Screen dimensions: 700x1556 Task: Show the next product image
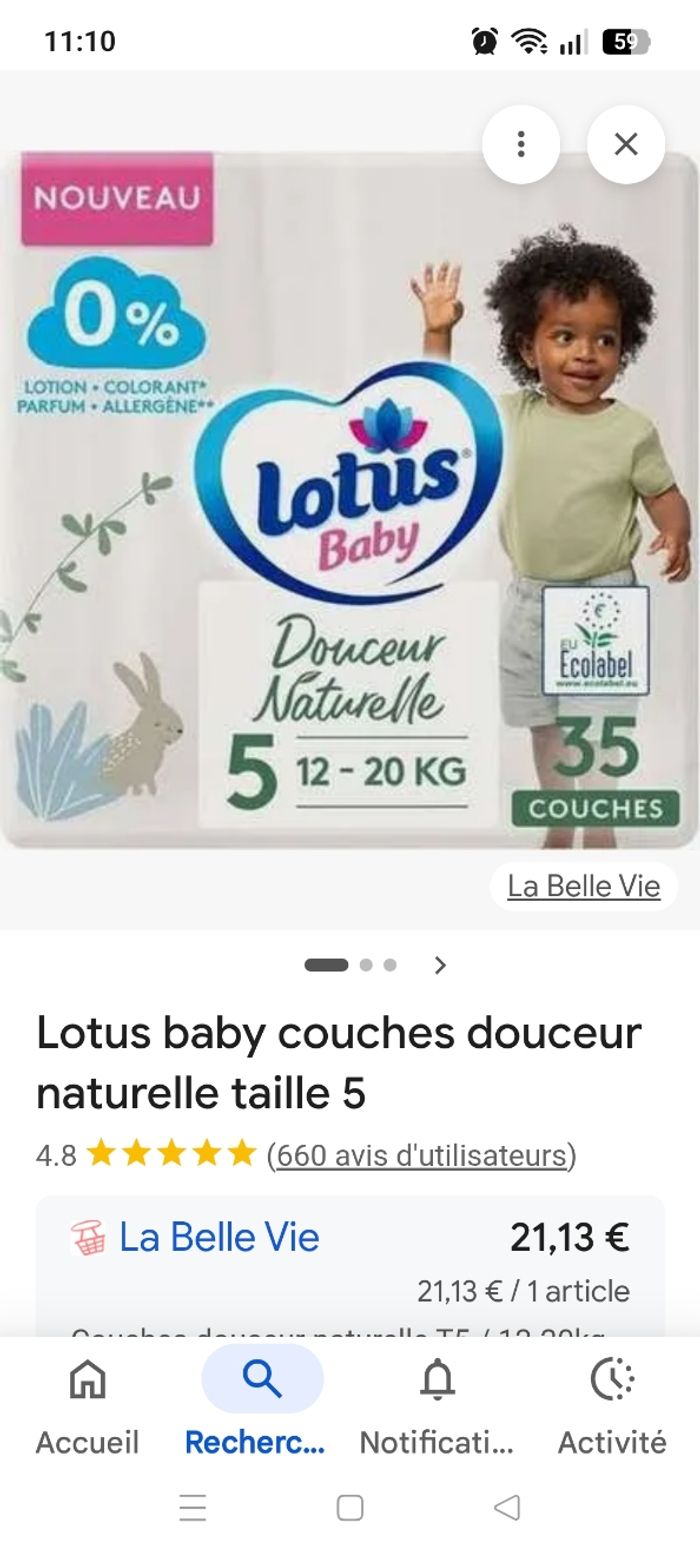click(440, 965)
